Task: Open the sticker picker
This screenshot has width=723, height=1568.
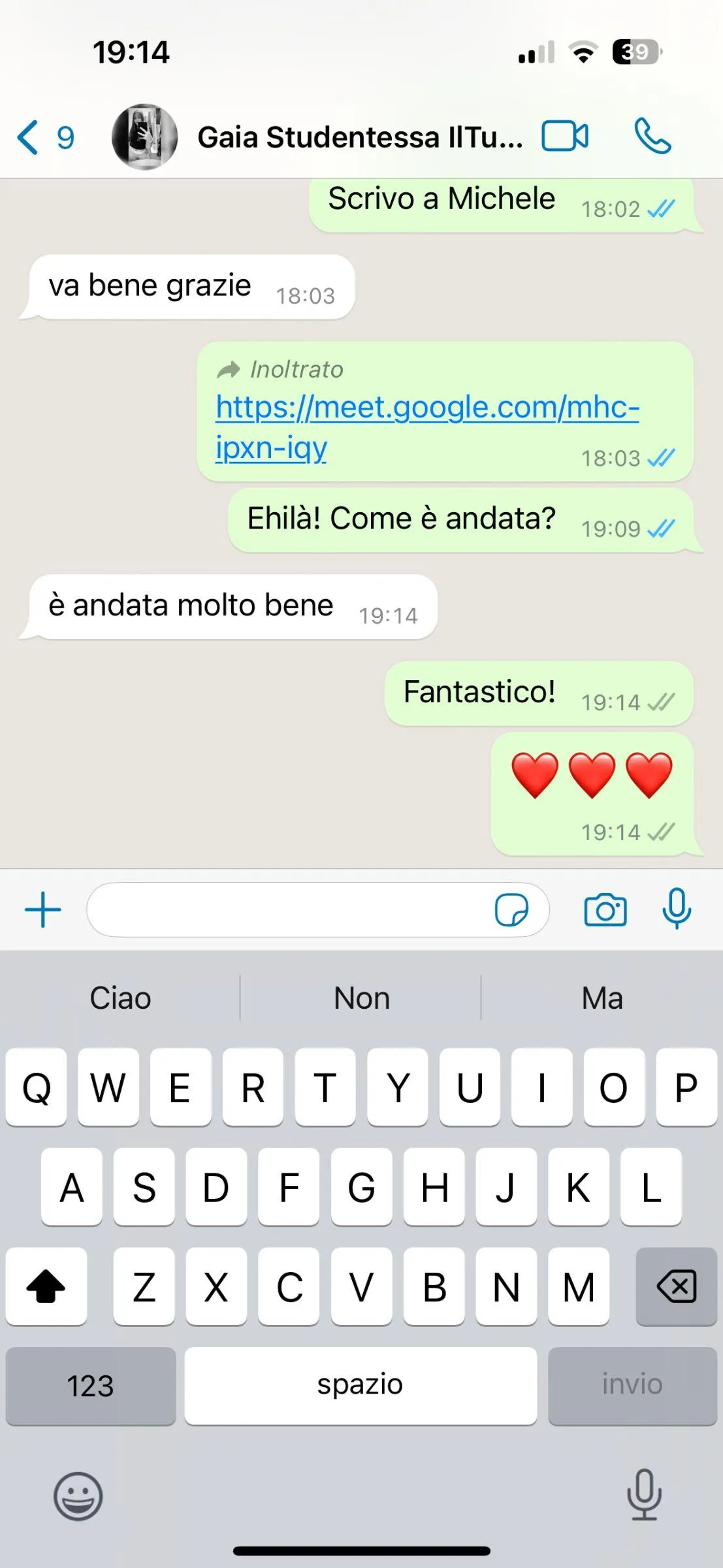Action: pos(511,909)
